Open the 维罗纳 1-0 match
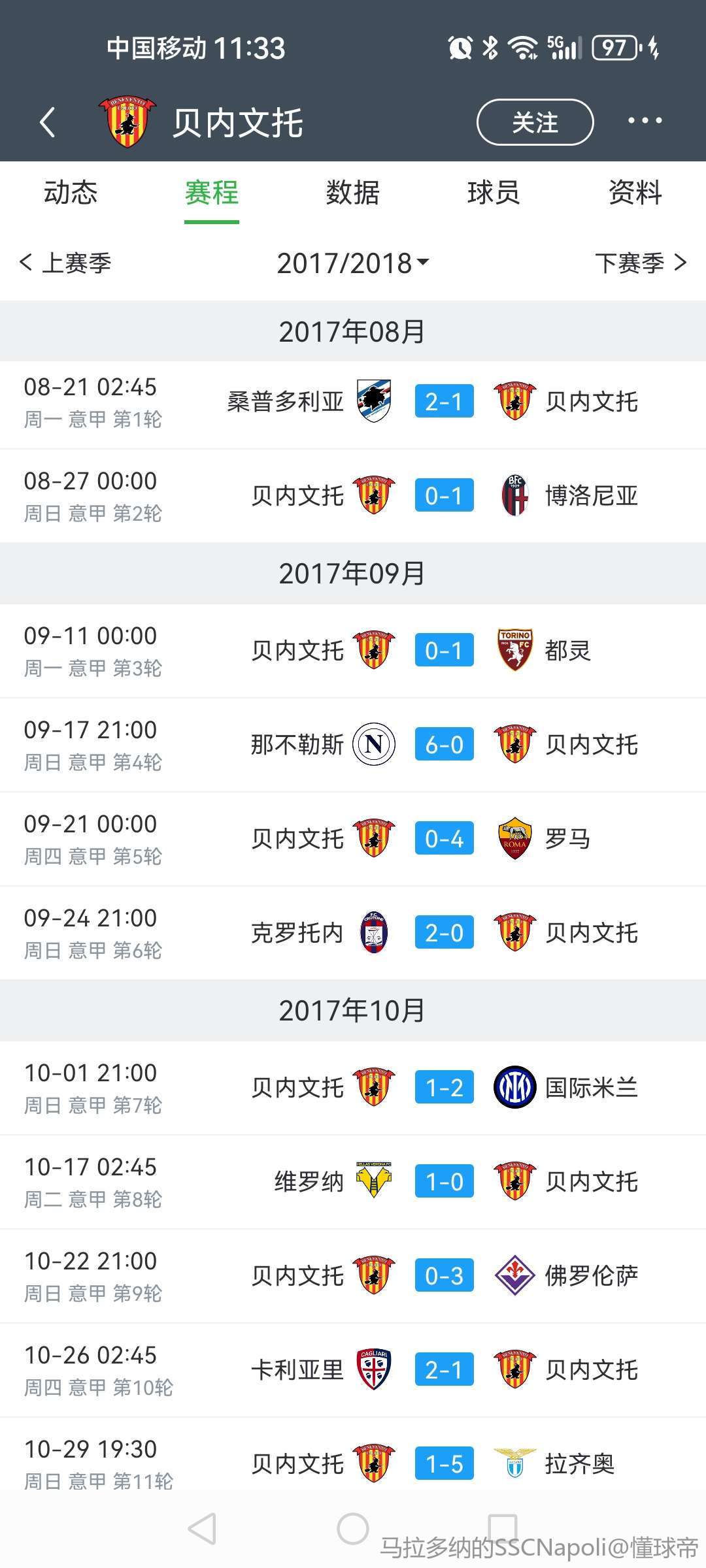The image size is (706, 1568). 353,1182
